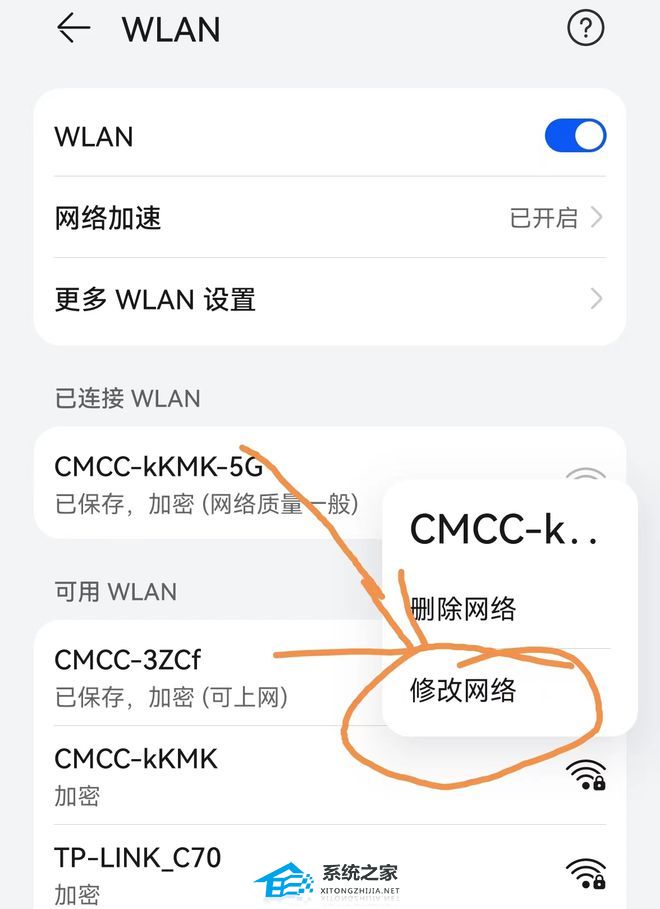Screen dimensions: 660x909
Task: Select 删除网络 from the popup
Action: tap(464, 608)
